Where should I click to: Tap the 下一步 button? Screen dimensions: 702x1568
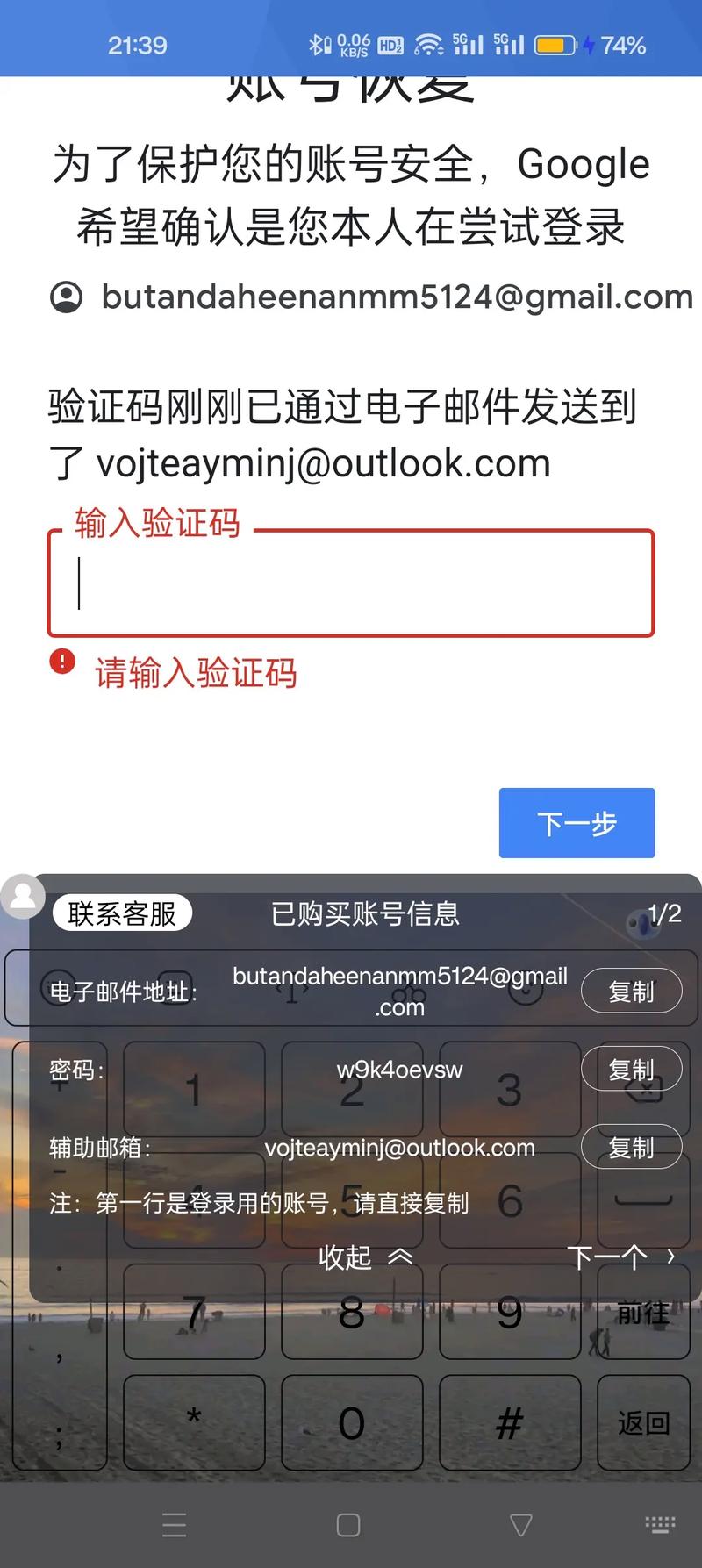577,823
